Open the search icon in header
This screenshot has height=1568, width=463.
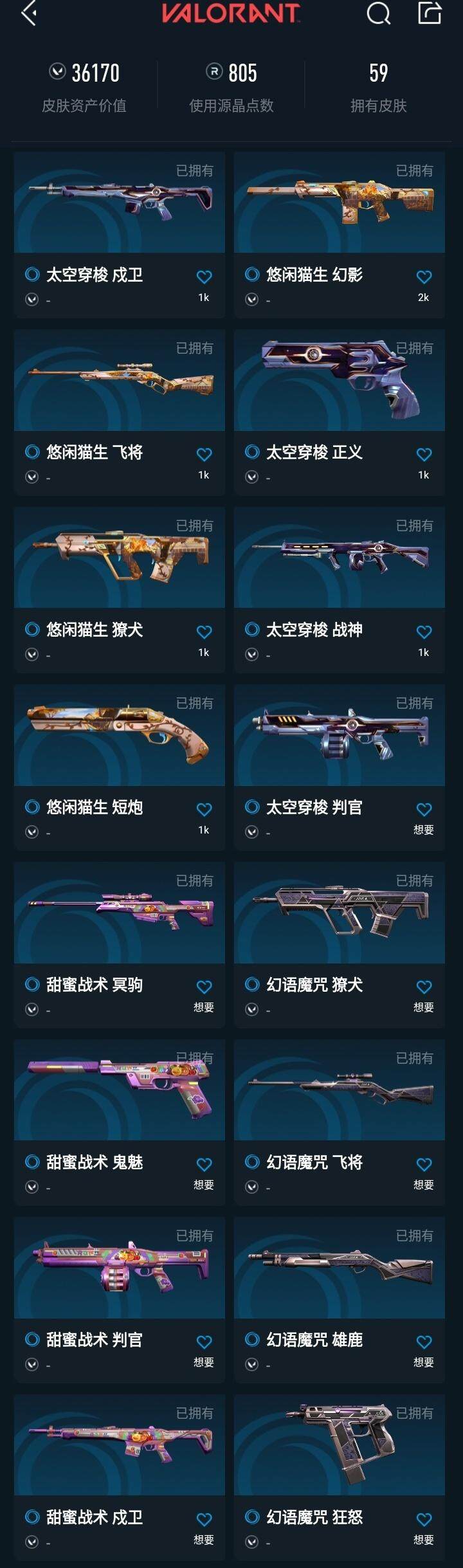(378, 13)
